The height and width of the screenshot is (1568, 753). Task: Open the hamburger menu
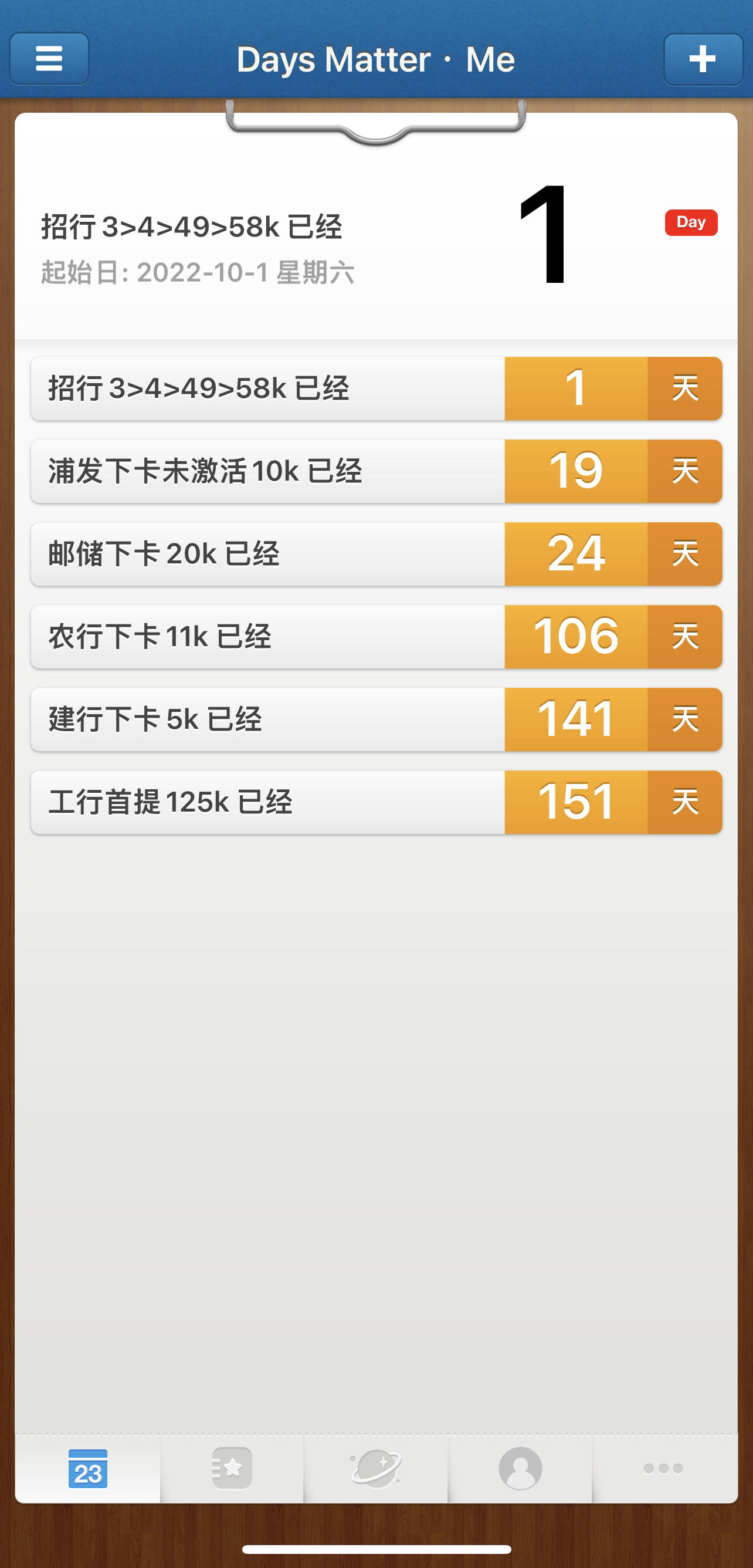(49, 59)
